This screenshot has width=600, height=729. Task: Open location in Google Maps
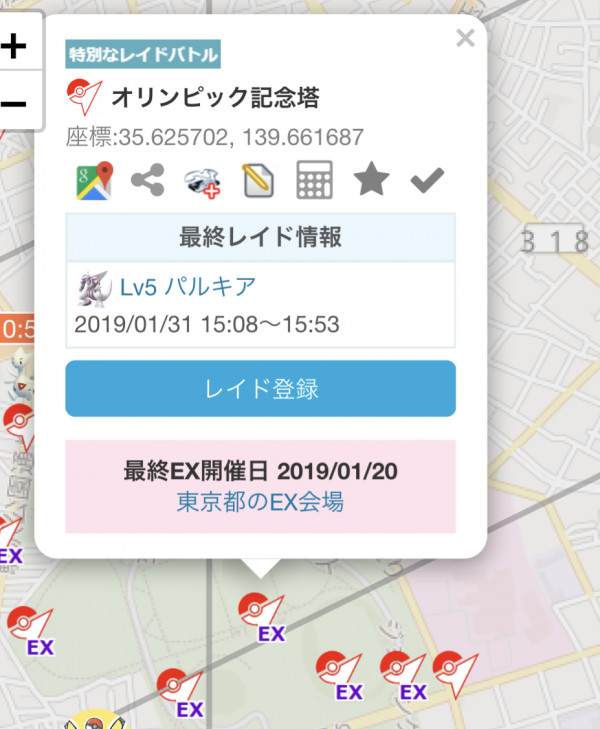click(94, 181)
